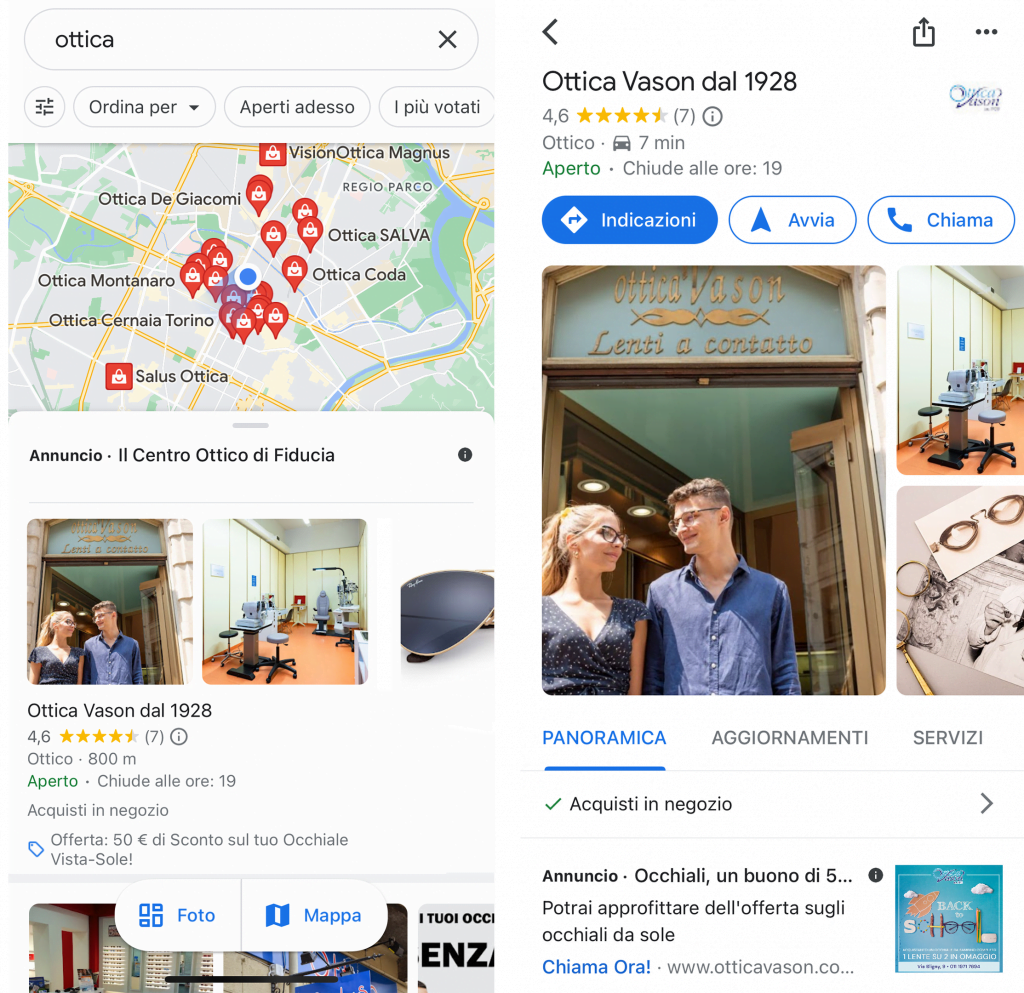Viewport: 1024px width, 993px height.
Task: Go back from Ottica Vason details
Action: coord(550,32)
